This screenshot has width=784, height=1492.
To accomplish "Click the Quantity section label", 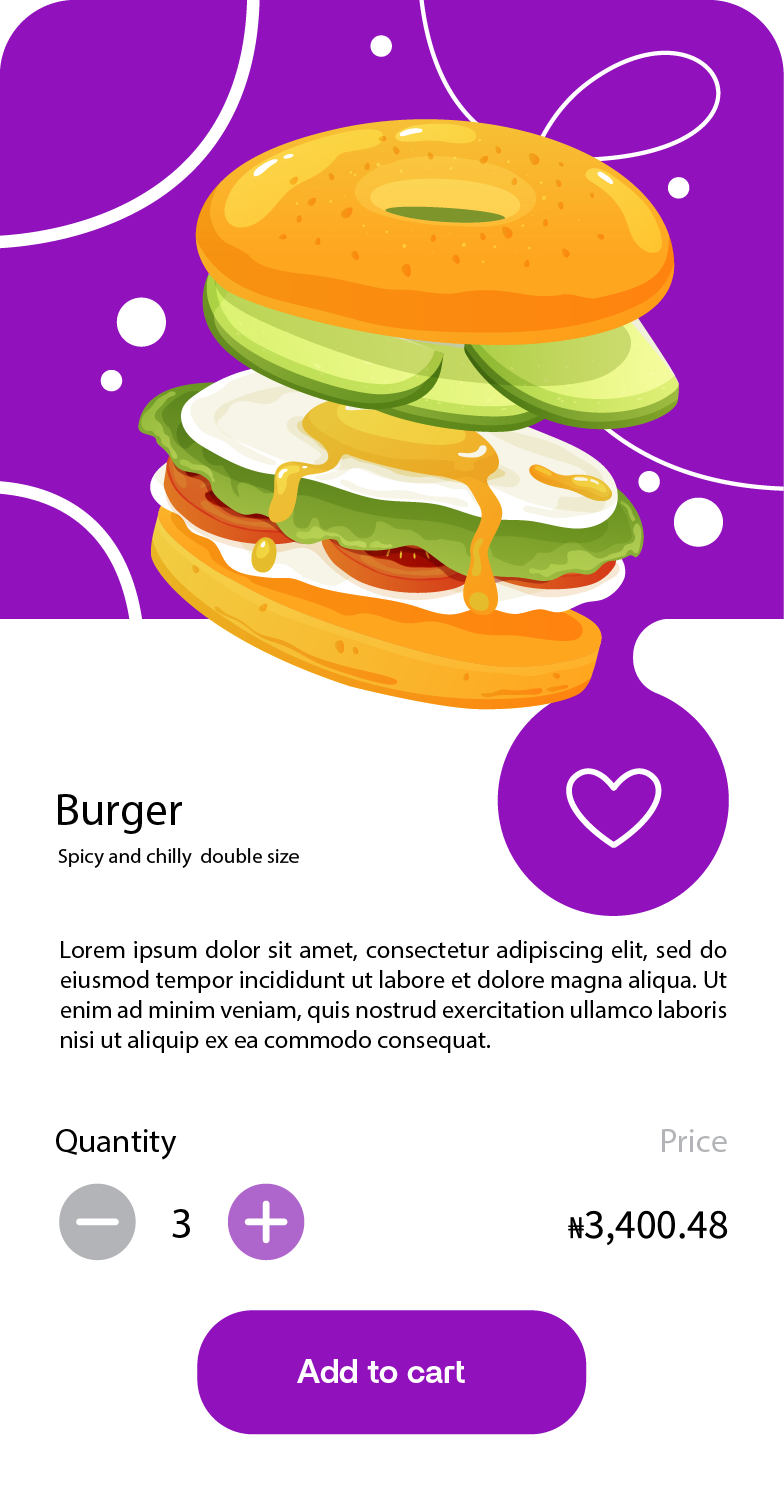I will [x=116, y=1140].
